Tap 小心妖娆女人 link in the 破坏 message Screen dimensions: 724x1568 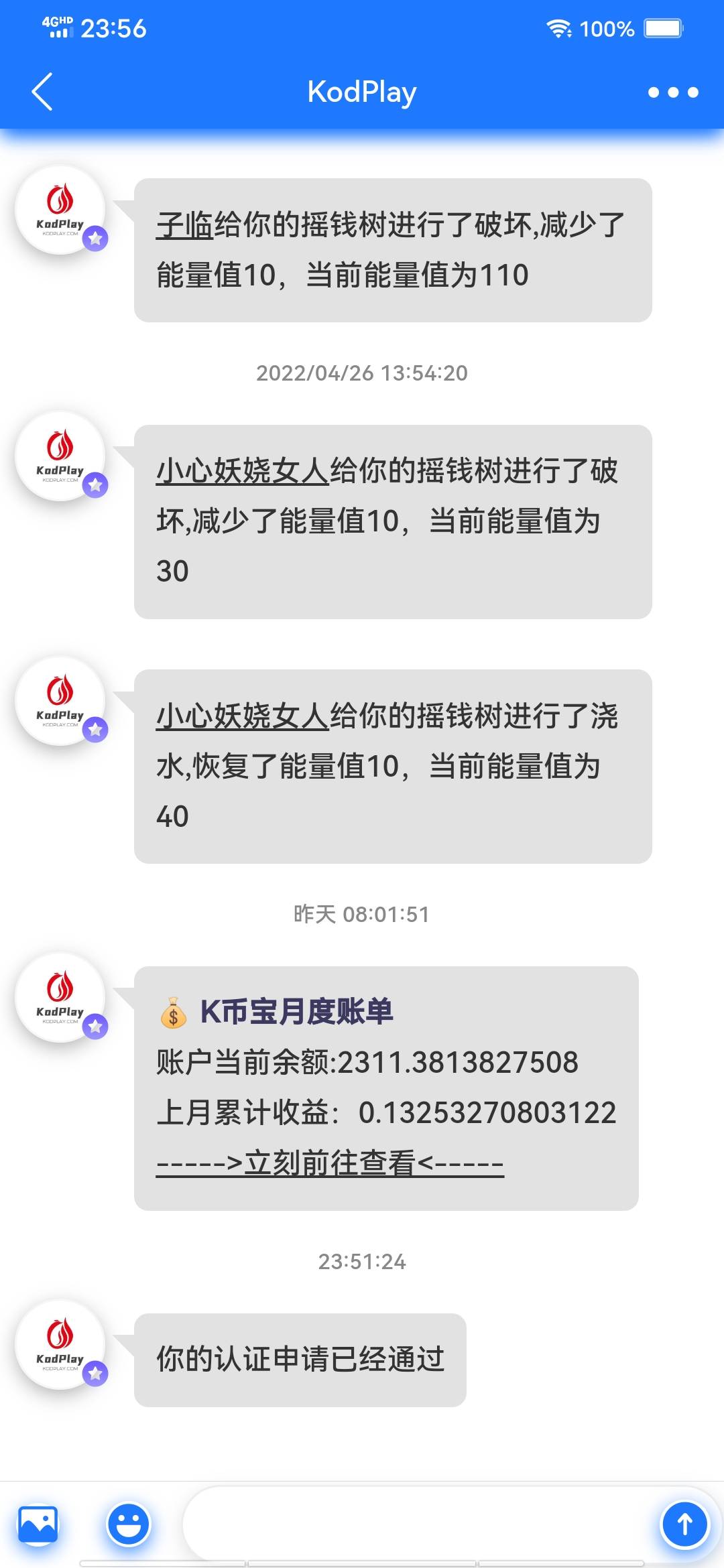pyautogui.click(x=242, y=470)
